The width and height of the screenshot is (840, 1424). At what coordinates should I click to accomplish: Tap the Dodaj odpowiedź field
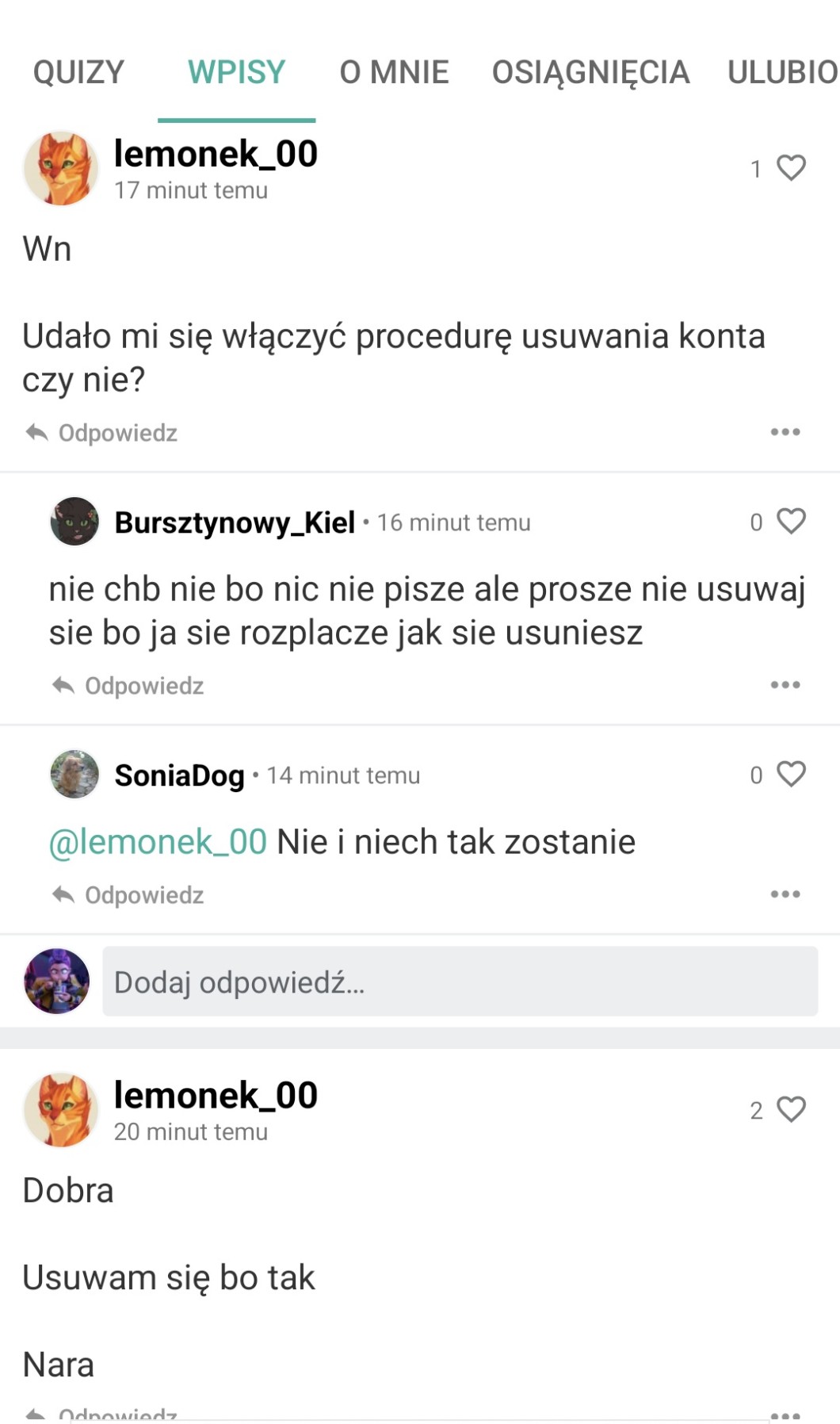460,982
